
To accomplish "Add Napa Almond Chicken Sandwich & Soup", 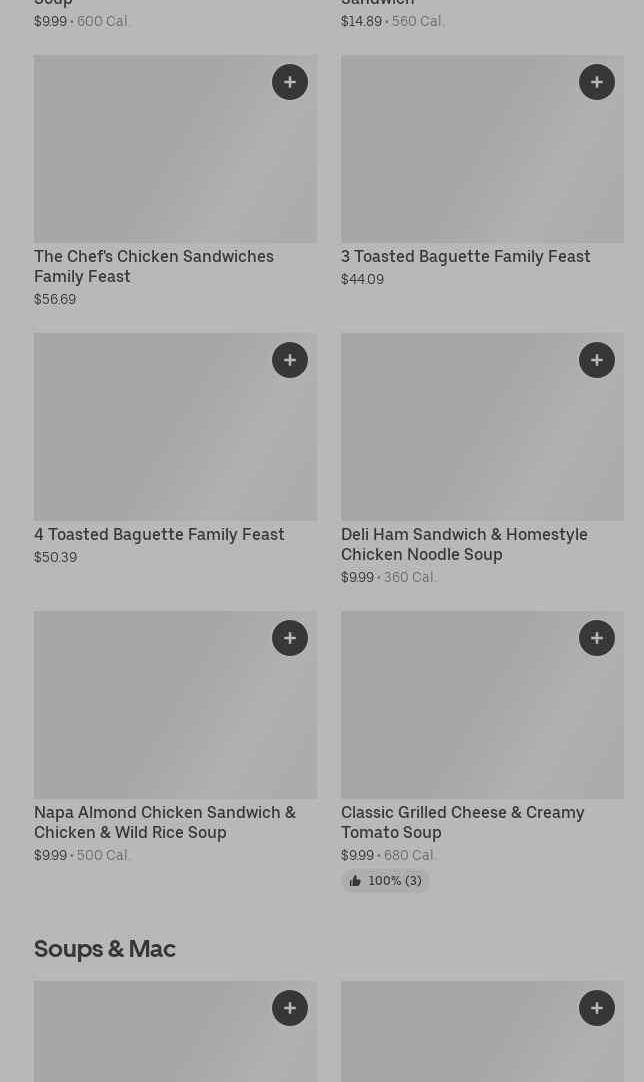I will click(x=290, y=638).
